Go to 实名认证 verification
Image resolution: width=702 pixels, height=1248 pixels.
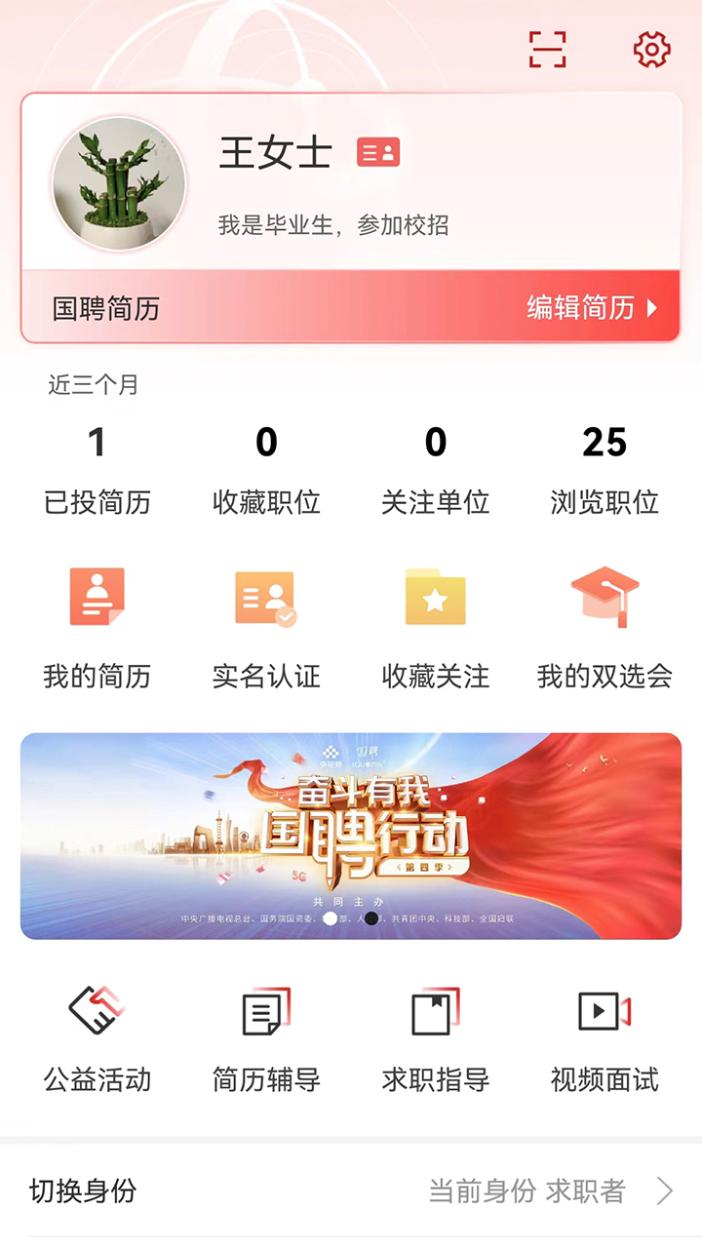coord(266,627)
